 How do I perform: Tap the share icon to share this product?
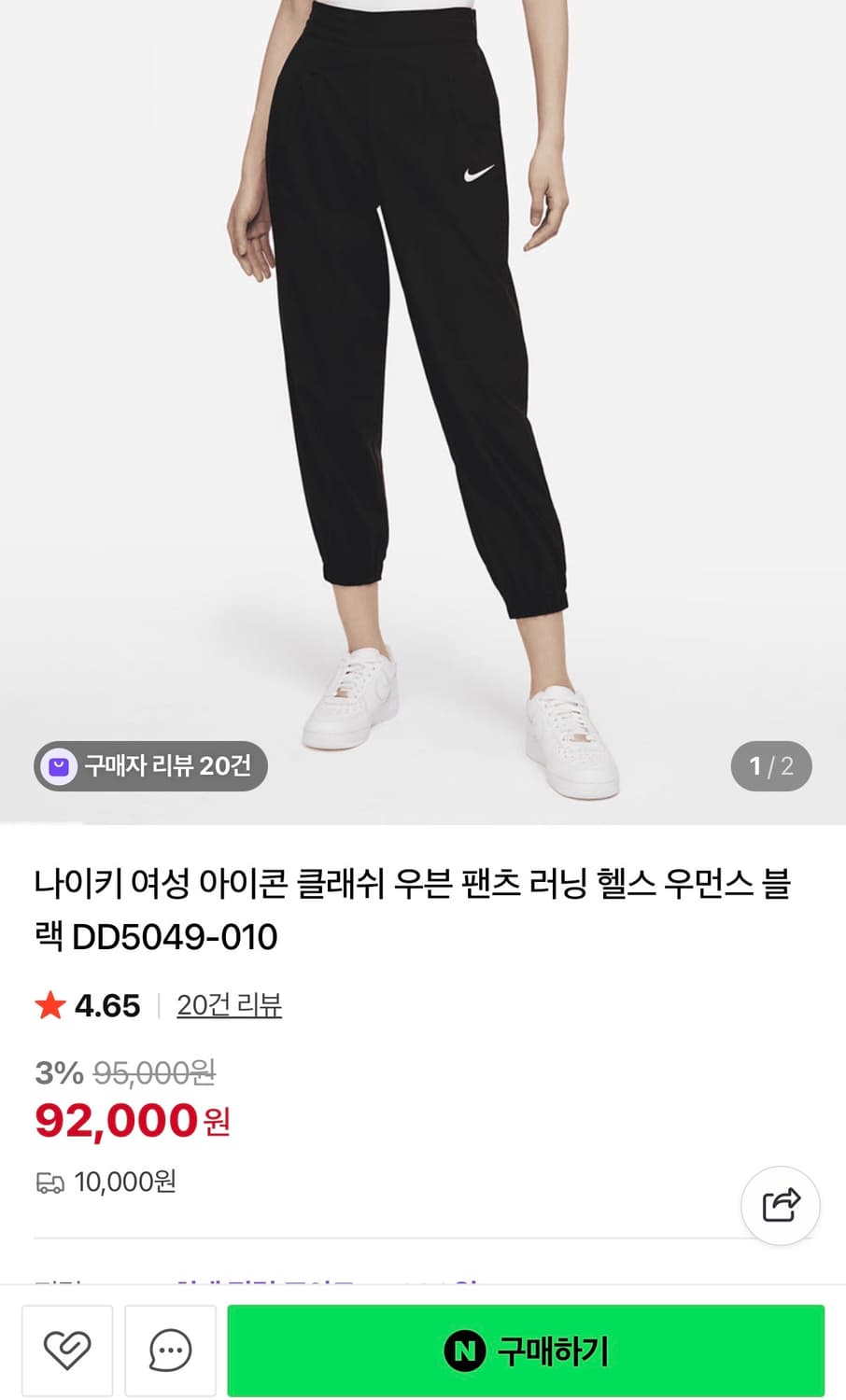coord(781,1206)
